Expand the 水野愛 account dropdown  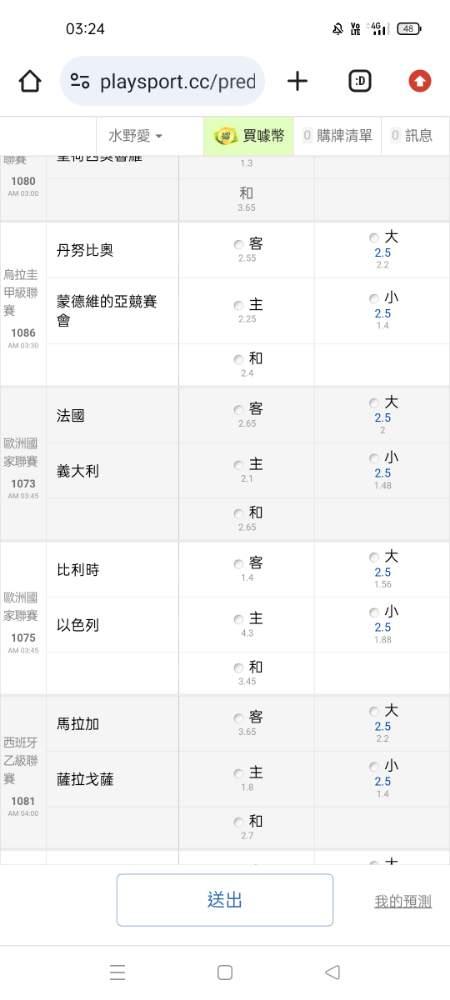[135, 136]
